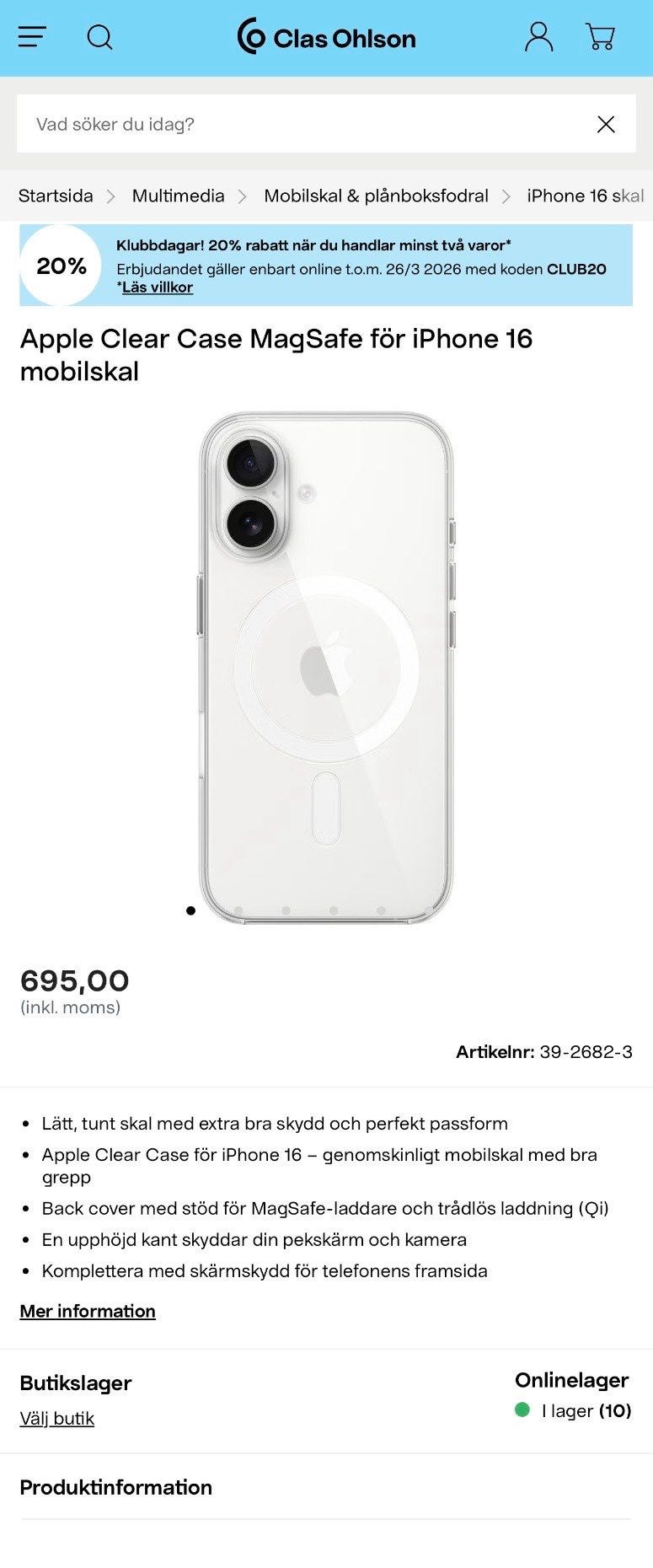
Task: Go to the Clas Ohlson home logo
Action: (326, 37)
